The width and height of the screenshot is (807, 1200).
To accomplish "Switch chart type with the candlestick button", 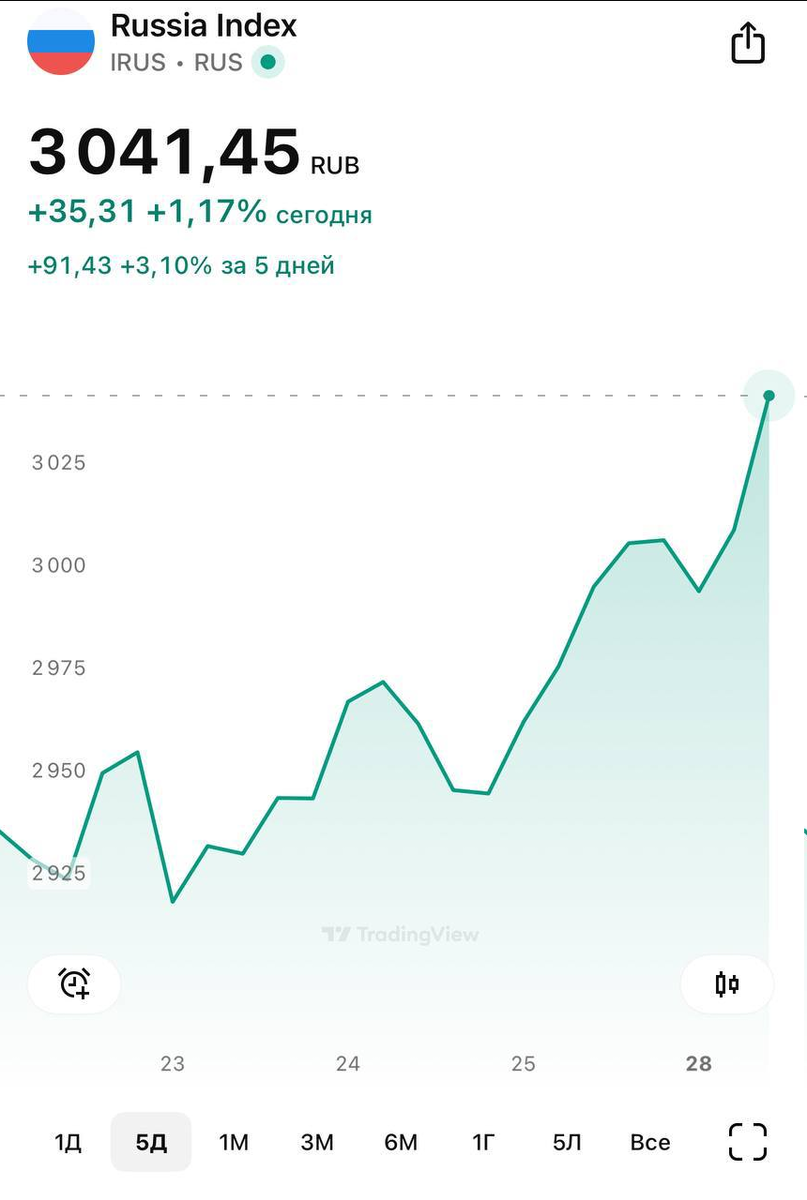I will (727, 984).
